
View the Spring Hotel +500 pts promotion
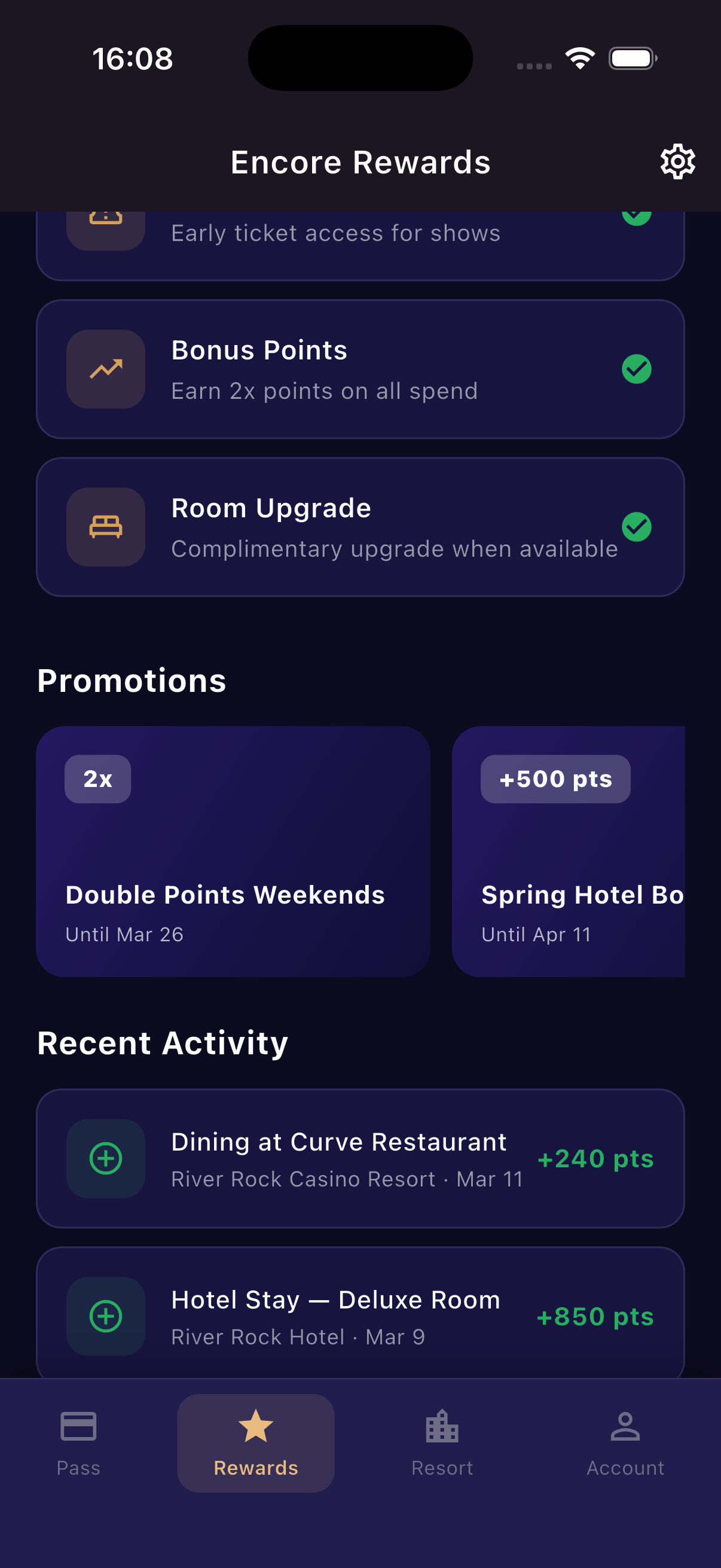[569, 851]
